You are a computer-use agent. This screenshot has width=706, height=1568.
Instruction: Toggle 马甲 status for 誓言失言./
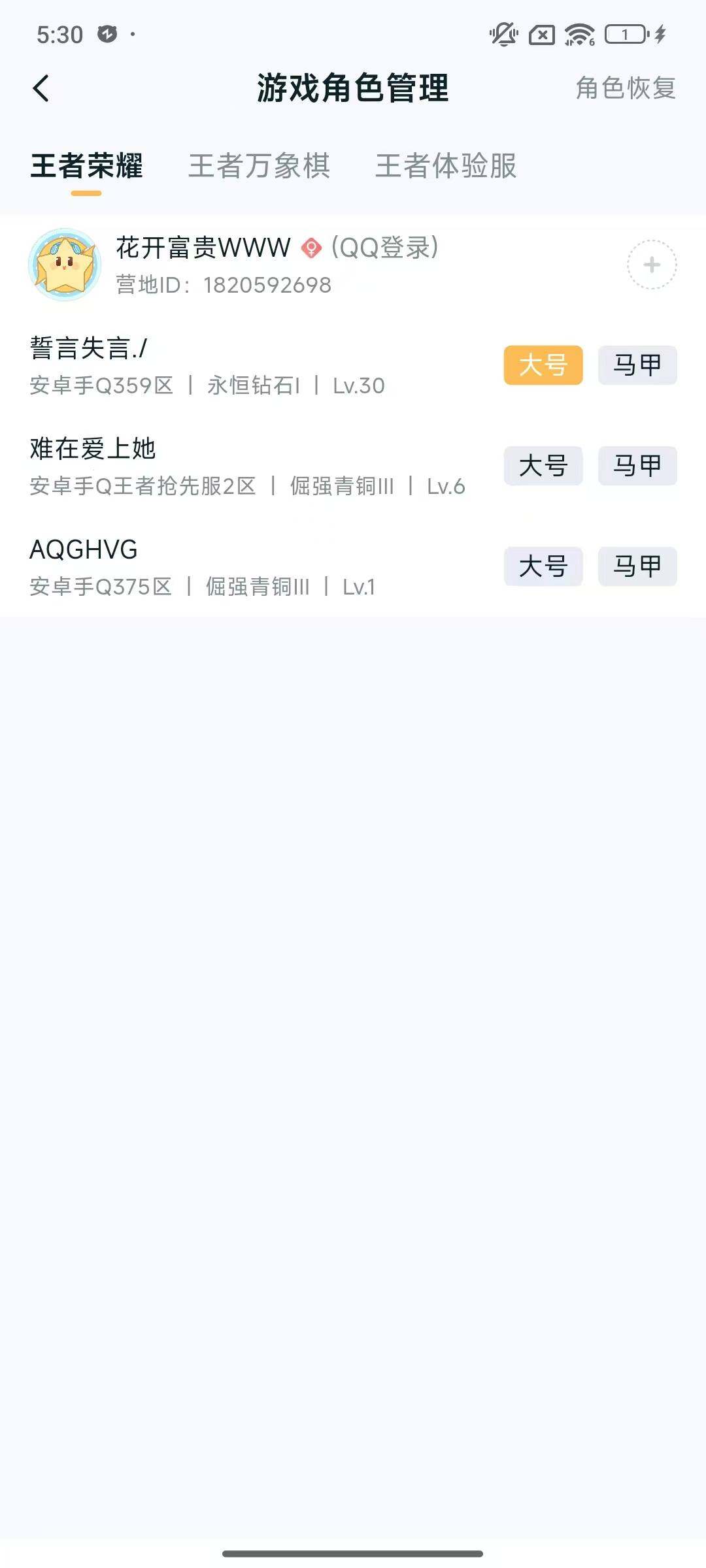coord(637,366)
